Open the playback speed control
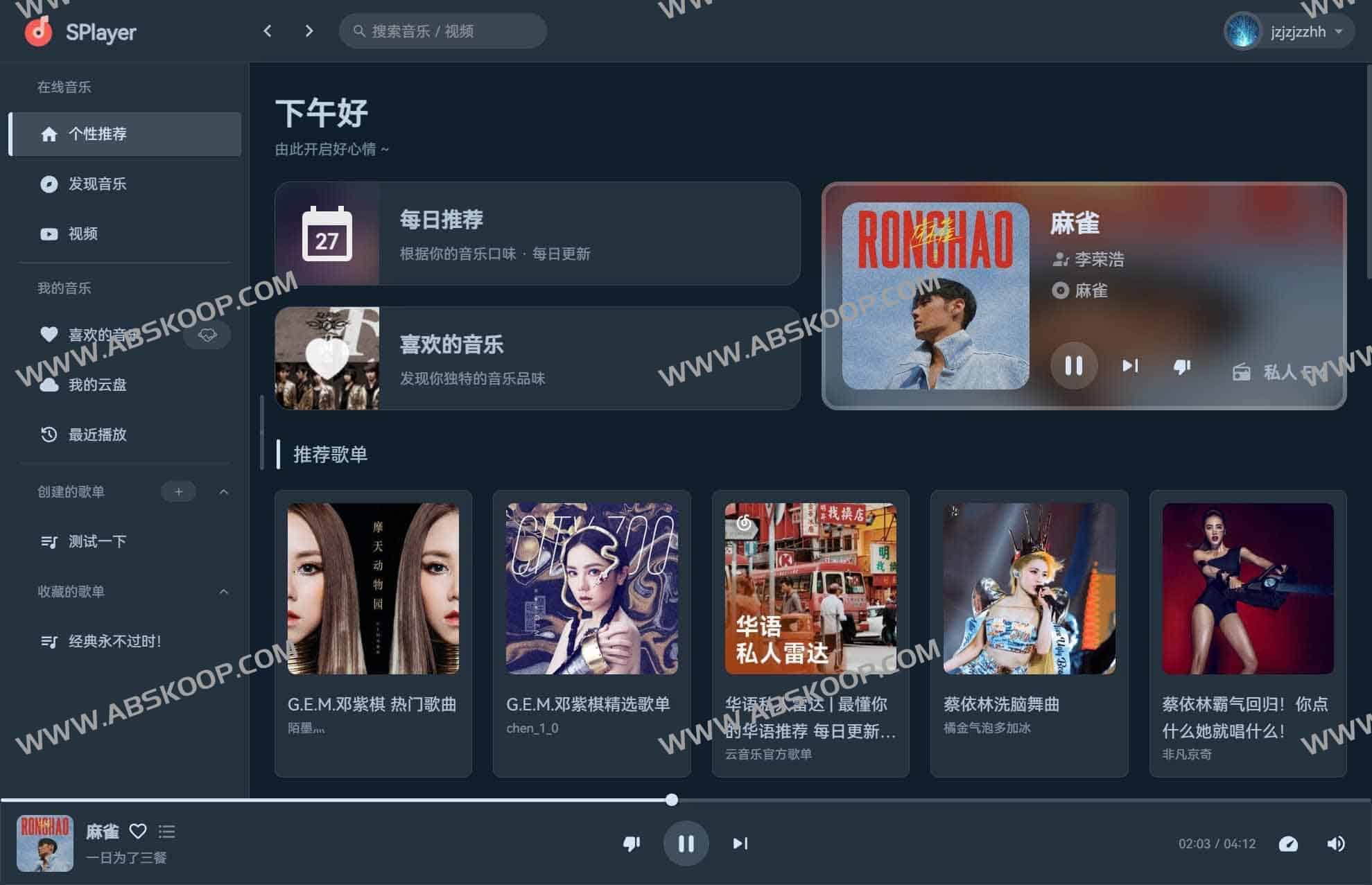The width and height of the screenshot is (1372, 885). [1288, 843]
